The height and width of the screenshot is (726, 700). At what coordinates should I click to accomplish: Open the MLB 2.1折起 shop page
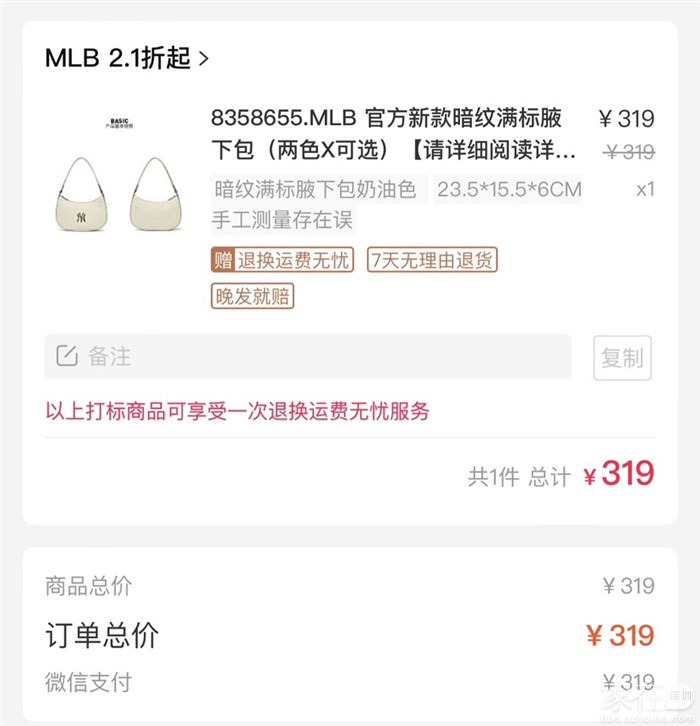[x=127, y=58]
